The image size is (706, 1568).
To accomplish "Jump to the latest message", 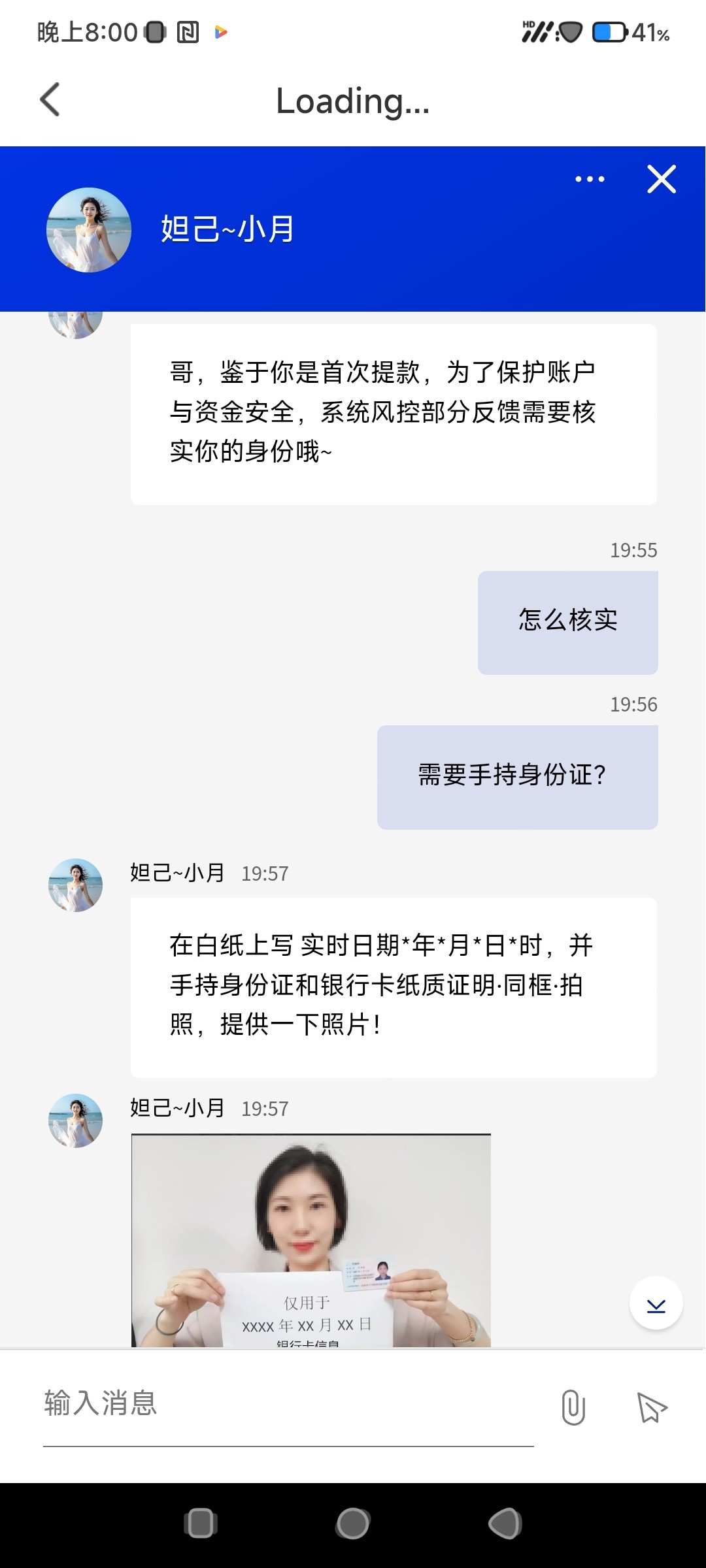I will click(x=656, y=1303).
